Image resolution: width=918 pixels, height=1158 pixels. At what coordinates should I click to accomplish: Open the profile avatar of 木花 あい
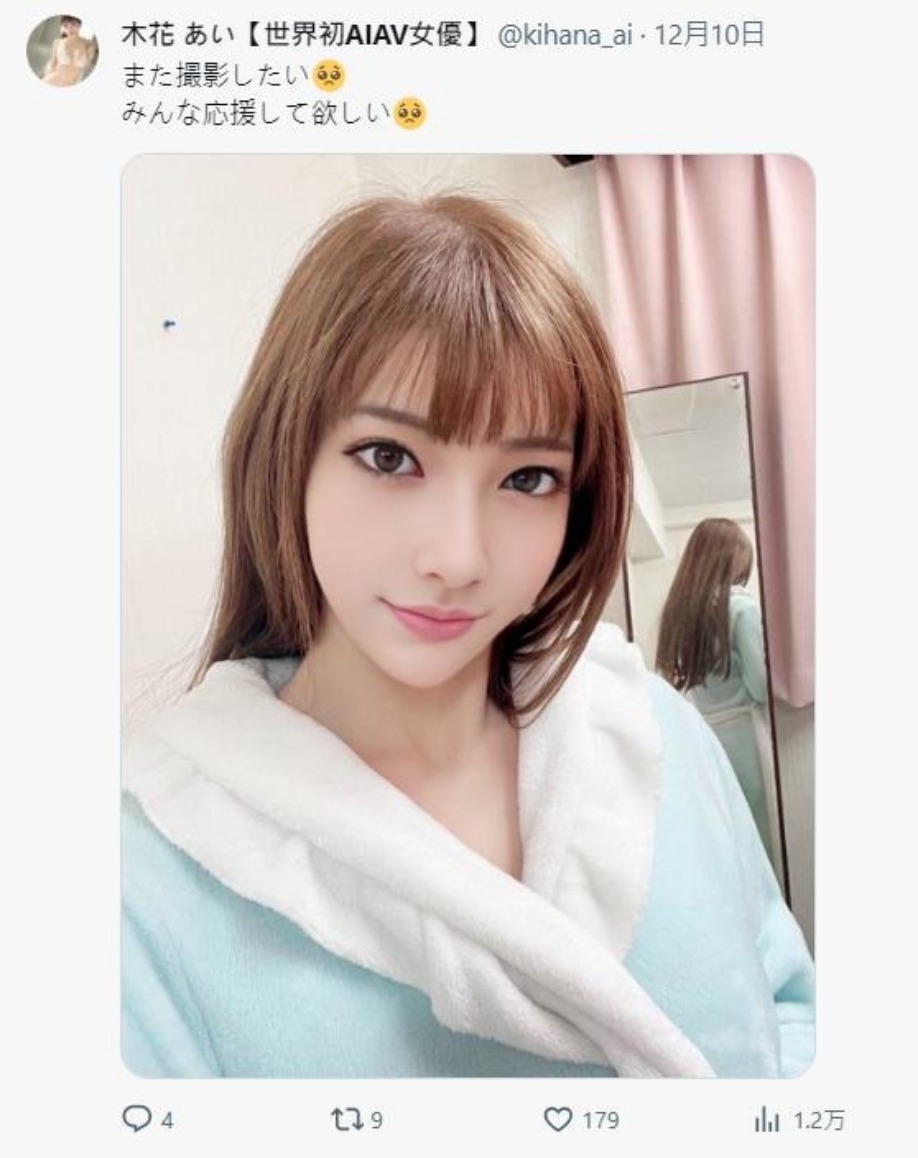62,50
